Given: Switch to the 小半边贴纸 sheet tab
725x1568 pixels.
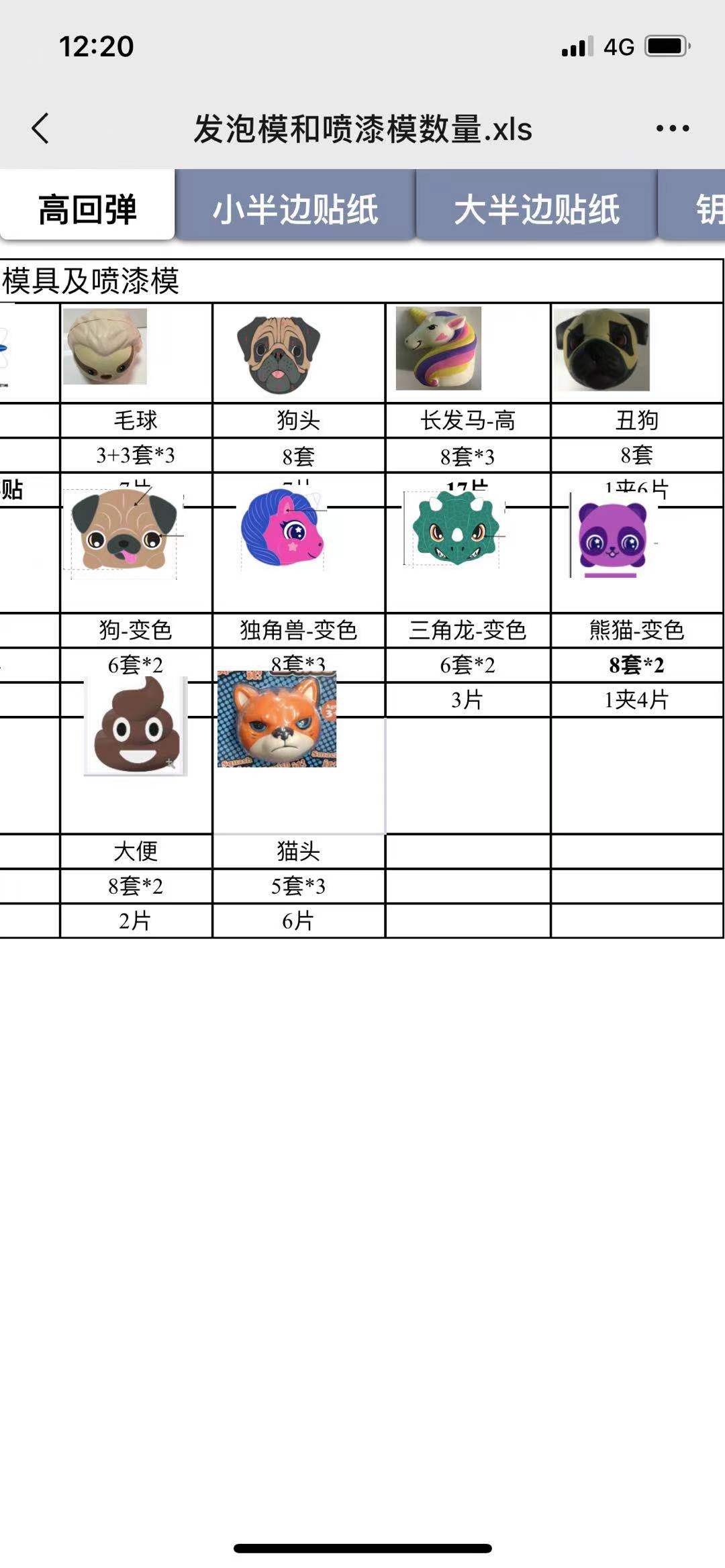Looking at the screenshot, I should point(295,208).
